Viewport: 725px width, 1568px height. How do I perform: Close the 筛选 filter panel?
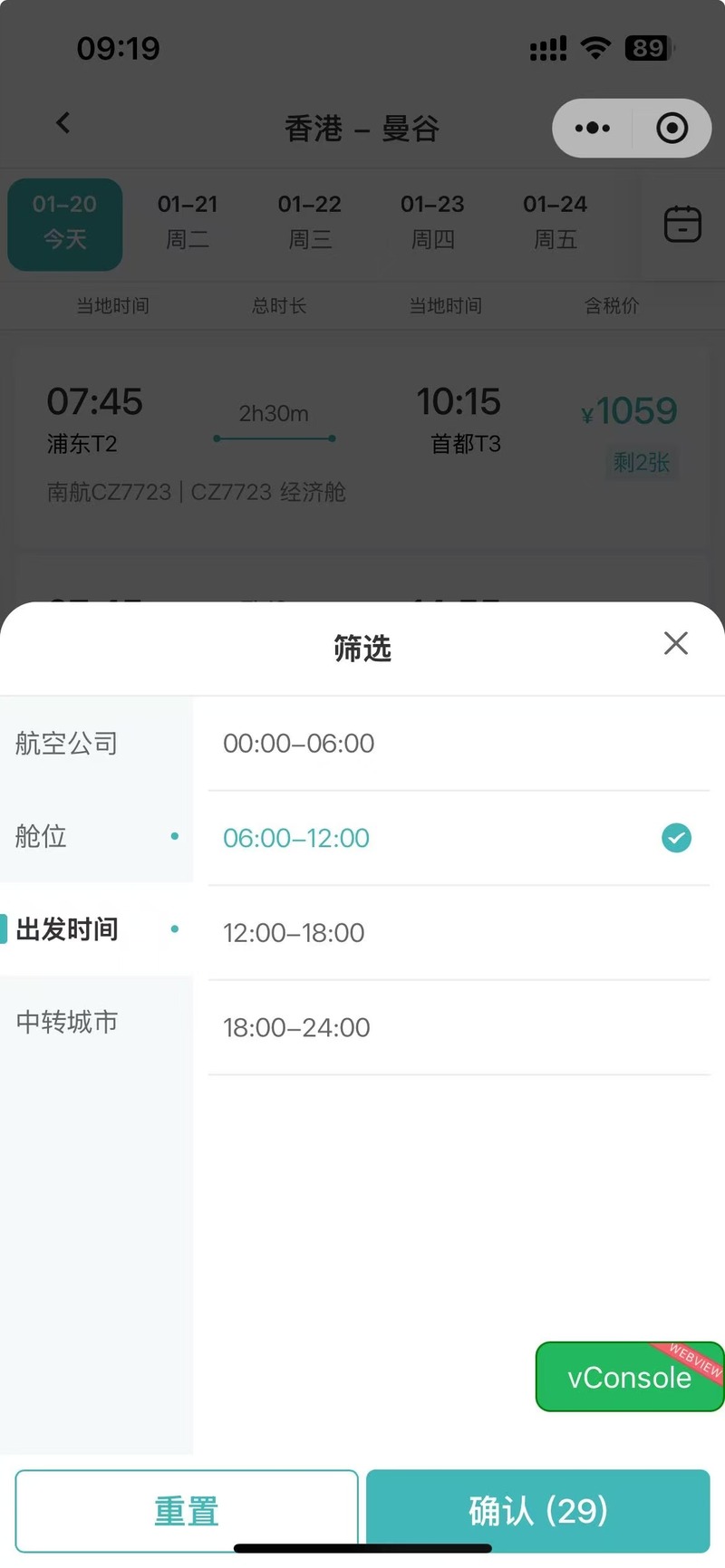(675, 643)
